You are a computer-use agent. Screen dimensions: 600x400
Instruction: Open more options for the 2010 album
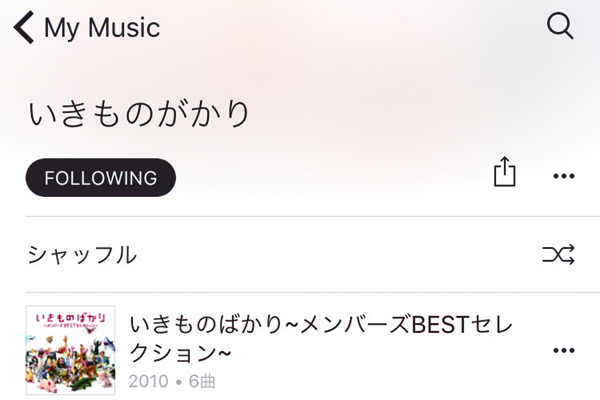tap(564, 350)
